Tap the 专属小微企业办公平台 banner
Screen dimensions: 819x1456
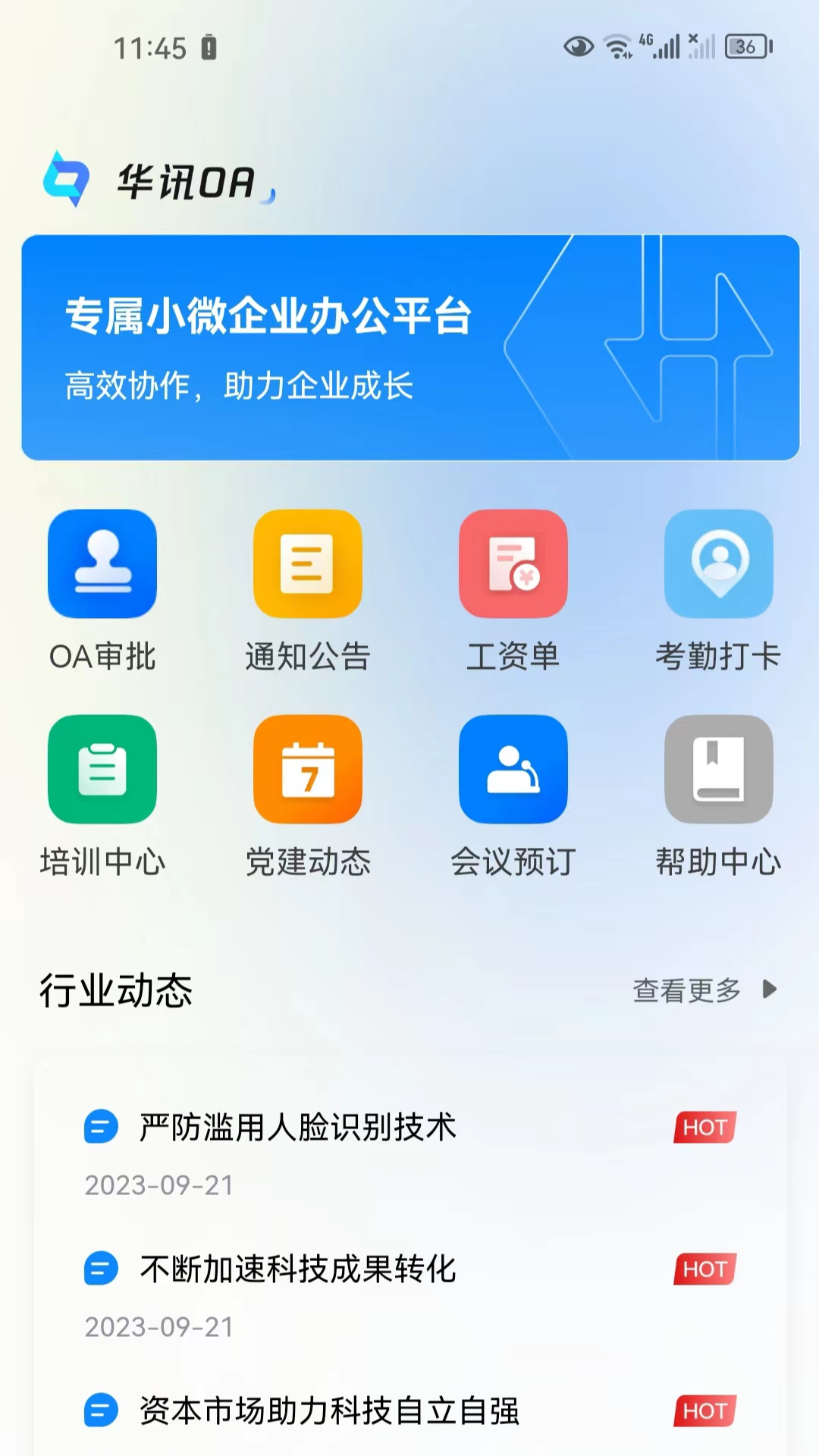[x=410, y=348]
